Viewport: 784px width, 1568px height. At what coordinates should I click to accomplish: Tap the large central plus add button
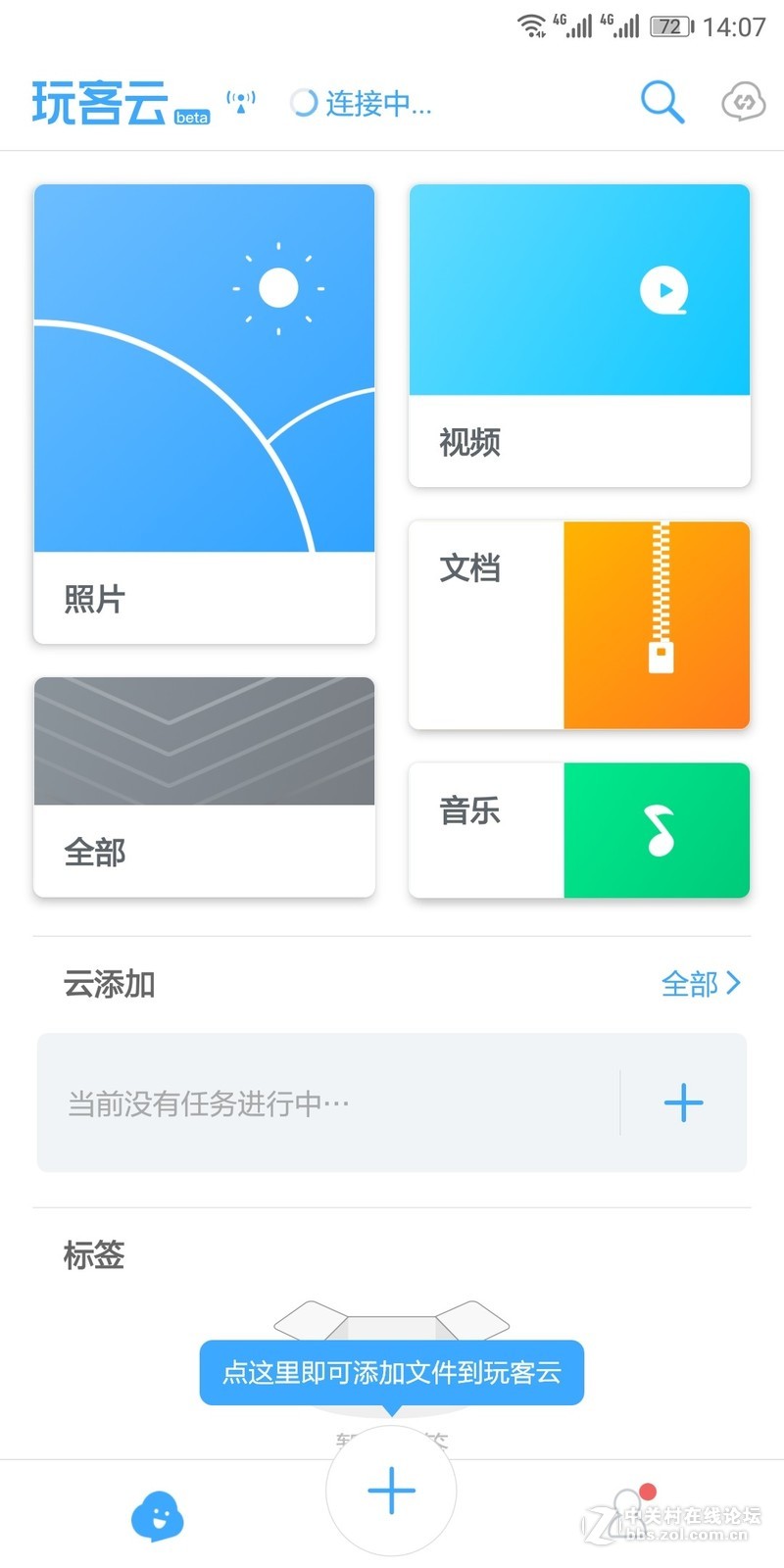[391, 1490]
